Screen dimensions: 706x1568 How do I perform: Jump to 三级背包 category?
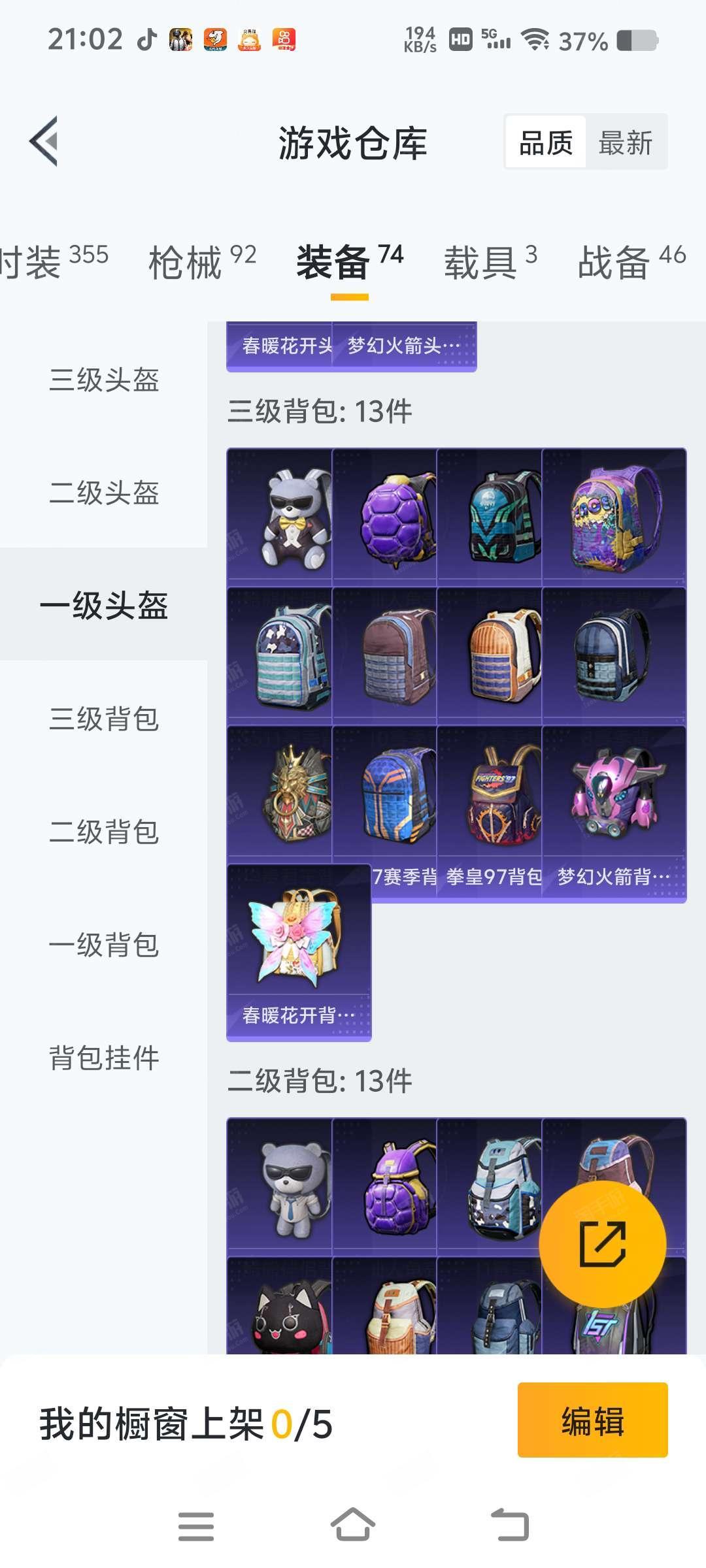(x=104, y=719)
